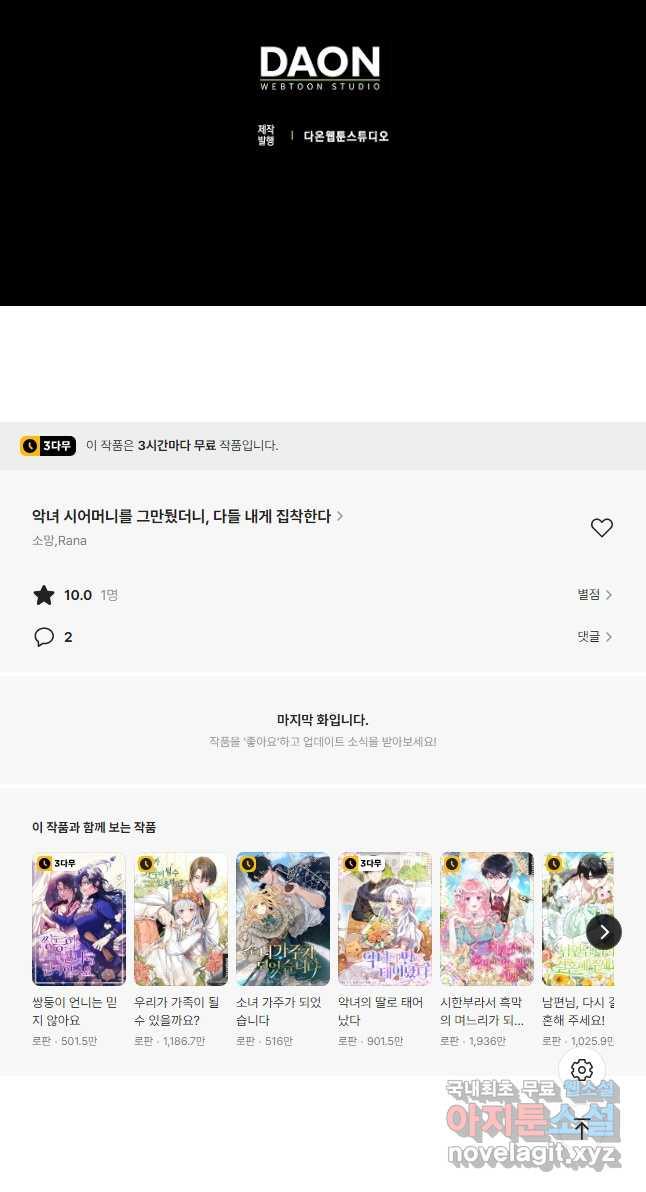The image size is (646, 1192).
Task: Like this webtoon with the heart icon
Action: pos(601,528)
